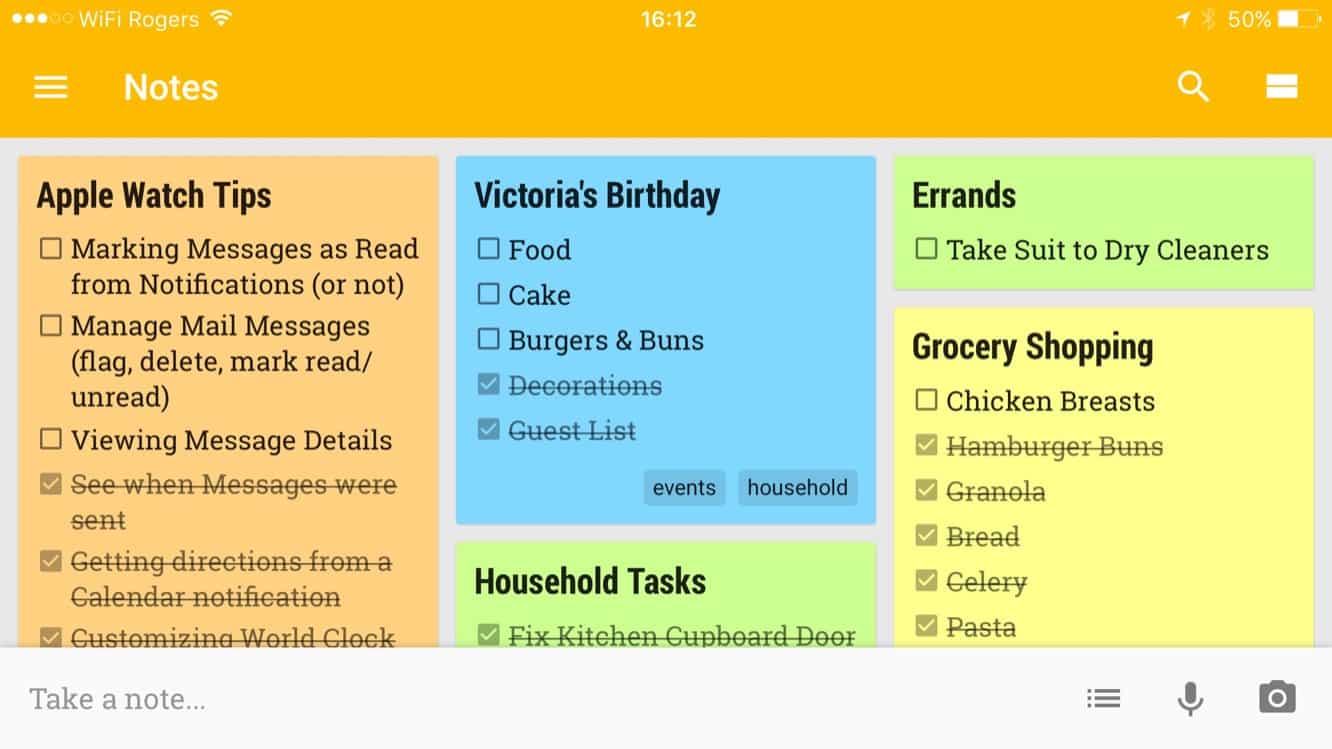1332x749 pixels.
Task: Search notes with the magnifier icon
Action: [1193, 88]
